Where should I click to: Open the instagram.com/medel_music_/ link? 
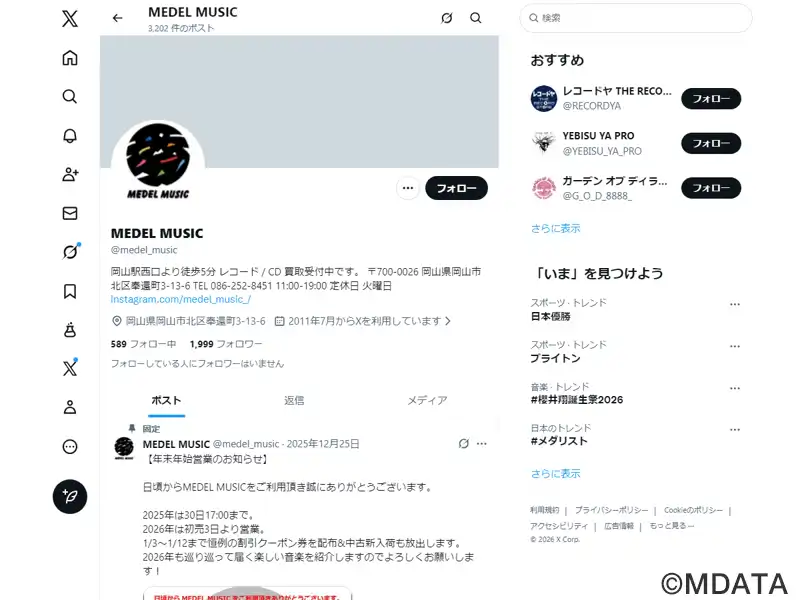(180, 299)
